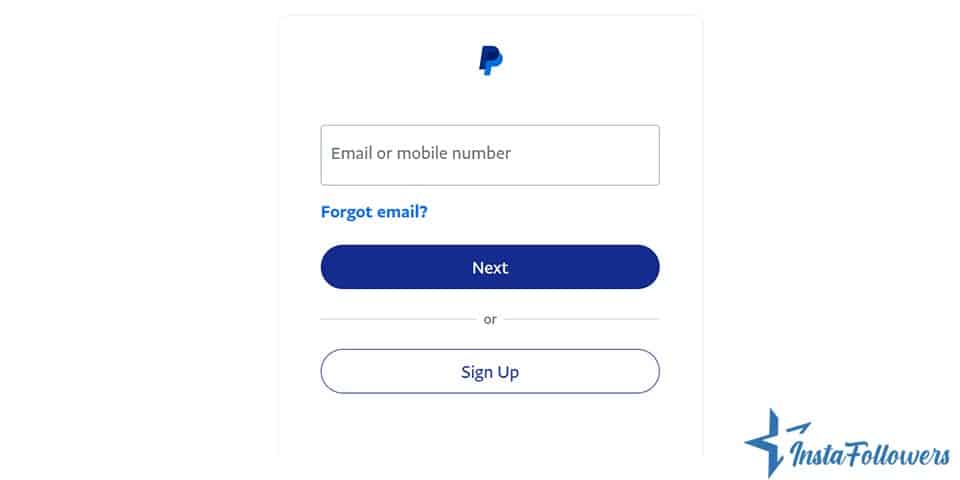Open the Forgot email? link
Viewport: 960px width, 480px height.
(x=374, y=212)
